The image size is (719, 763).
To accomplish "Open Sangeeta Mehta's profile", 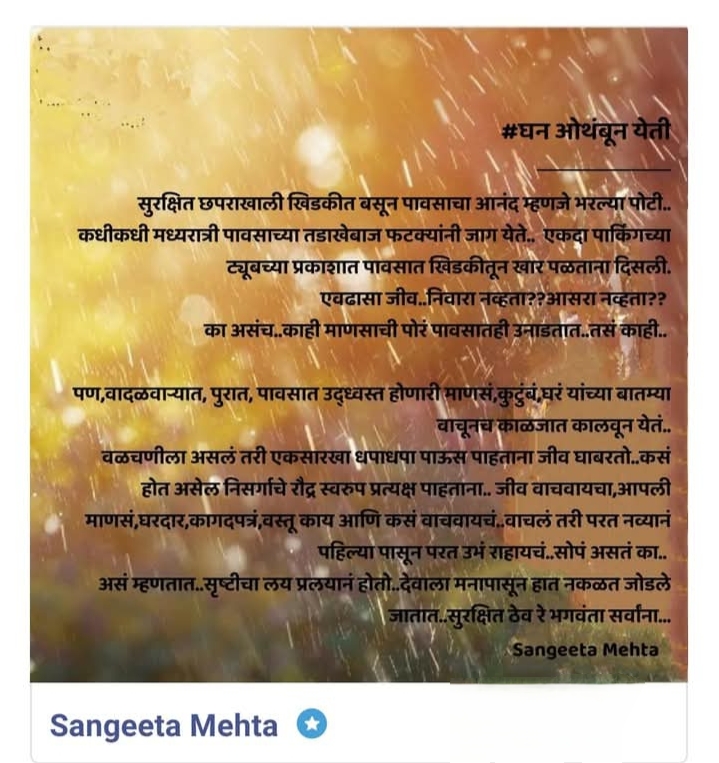I will pos(164,724).
